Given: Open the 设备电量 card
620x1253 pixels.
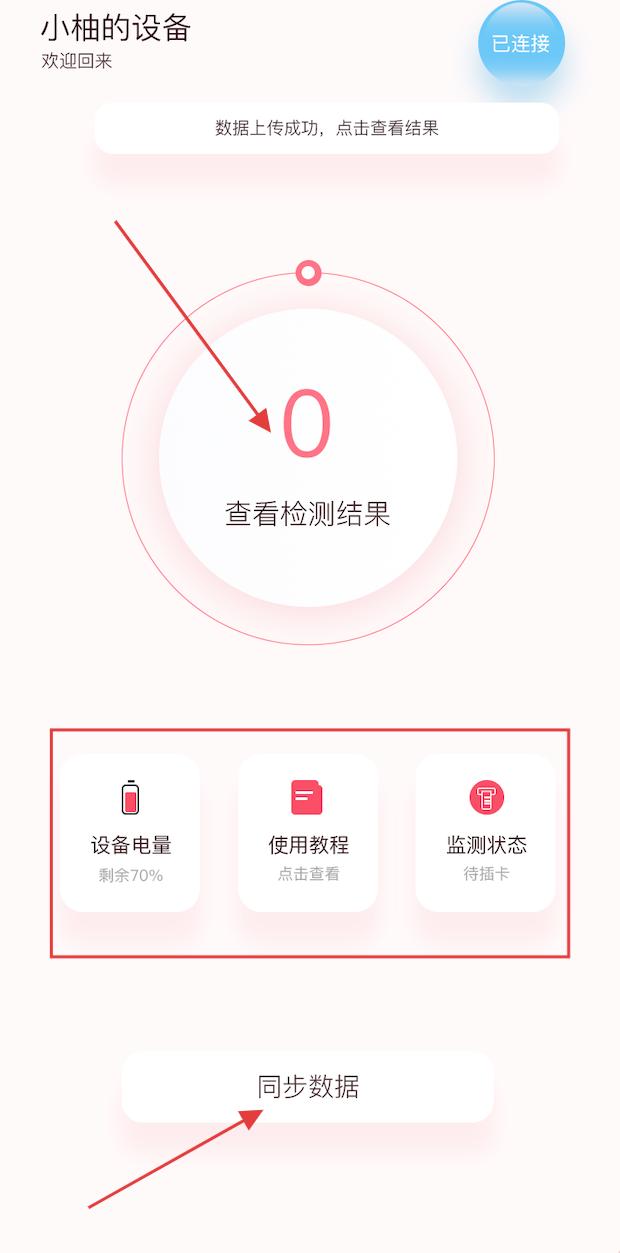Looking at the screenshot, I should click(130, 833).
